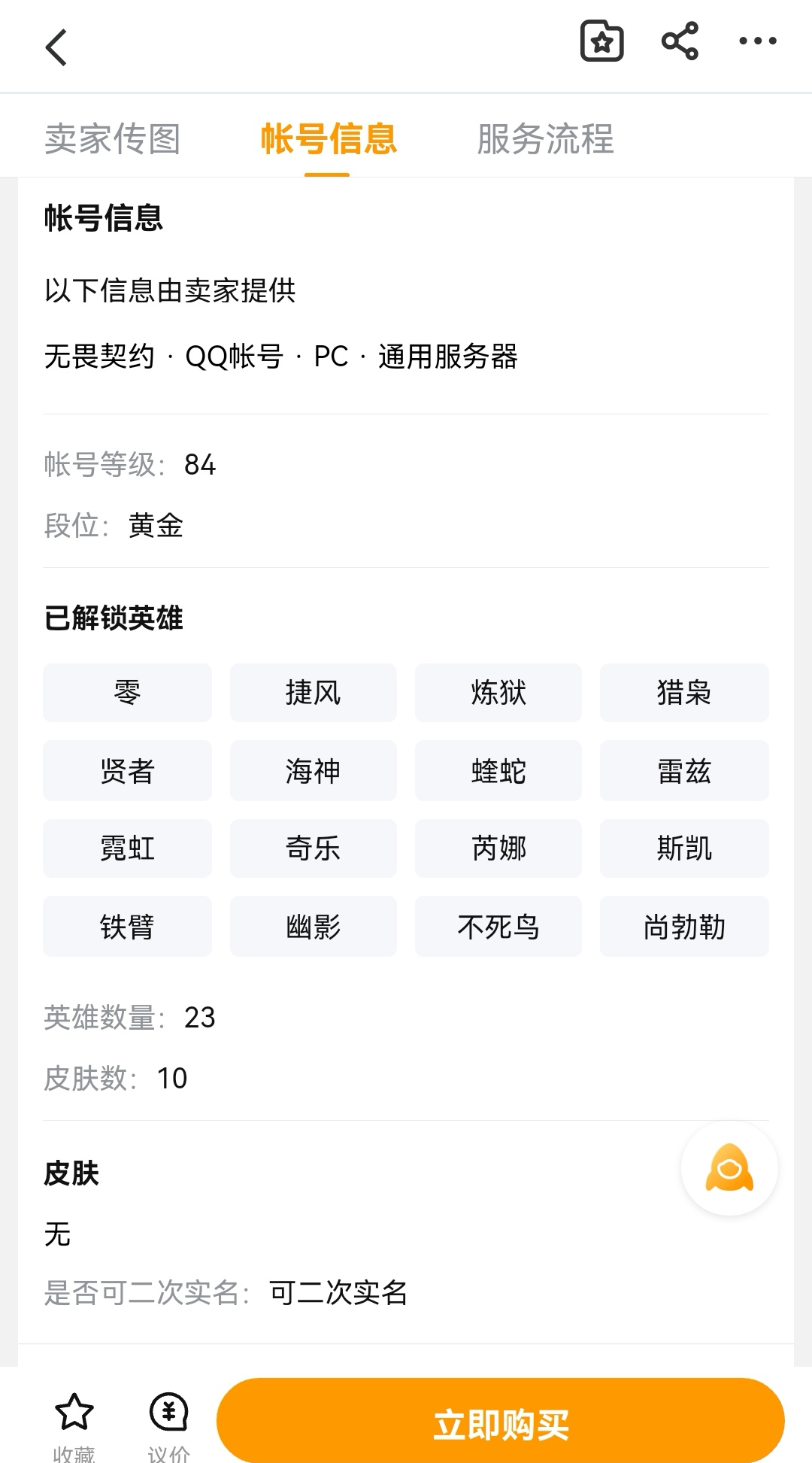This screenshot has width=812, height=1463.
Task: Go back to the previous page
Action: click(x=57, y=47)
